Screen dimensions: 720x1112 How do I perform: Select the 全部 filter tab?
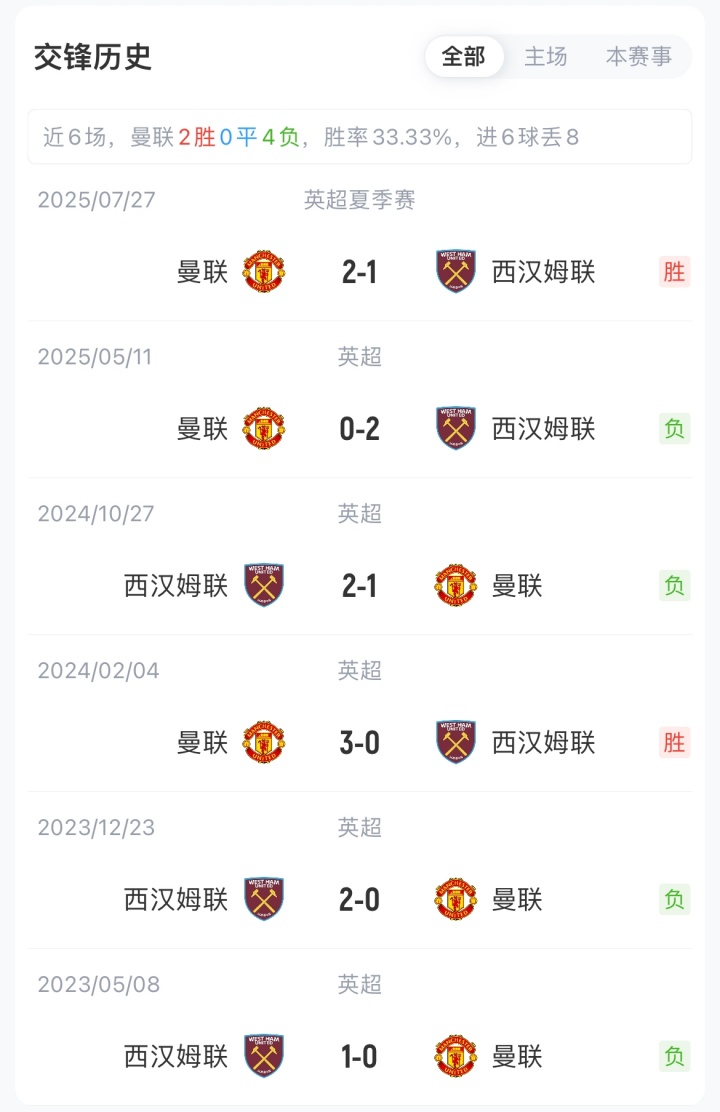click(x=463, y=57)
